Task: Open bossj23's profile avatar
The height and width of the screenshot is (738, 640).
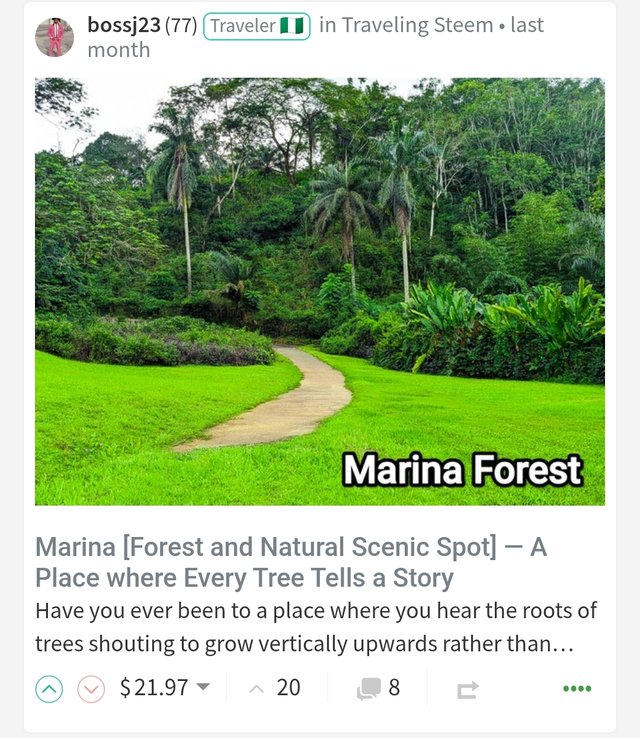Action: 54,37
